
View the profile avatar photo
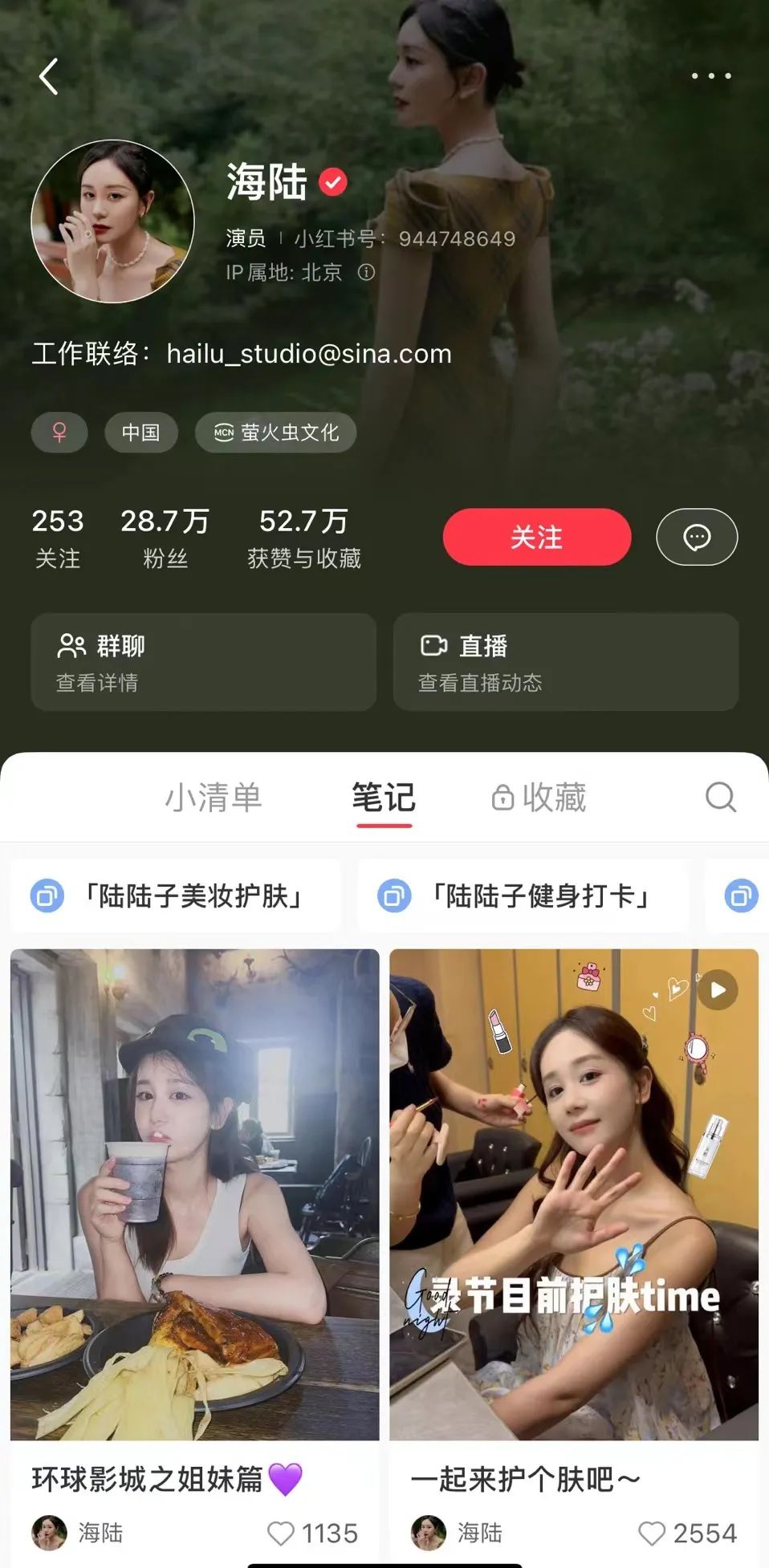coord(112,221)
